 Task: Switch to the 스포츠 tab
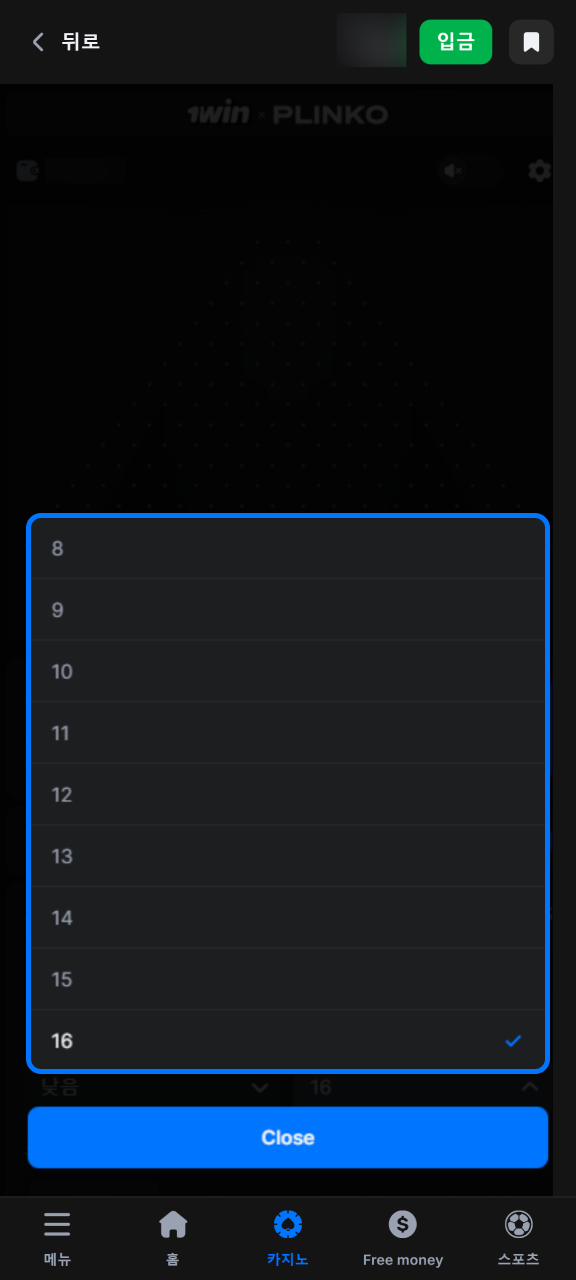coord(518,1238)
